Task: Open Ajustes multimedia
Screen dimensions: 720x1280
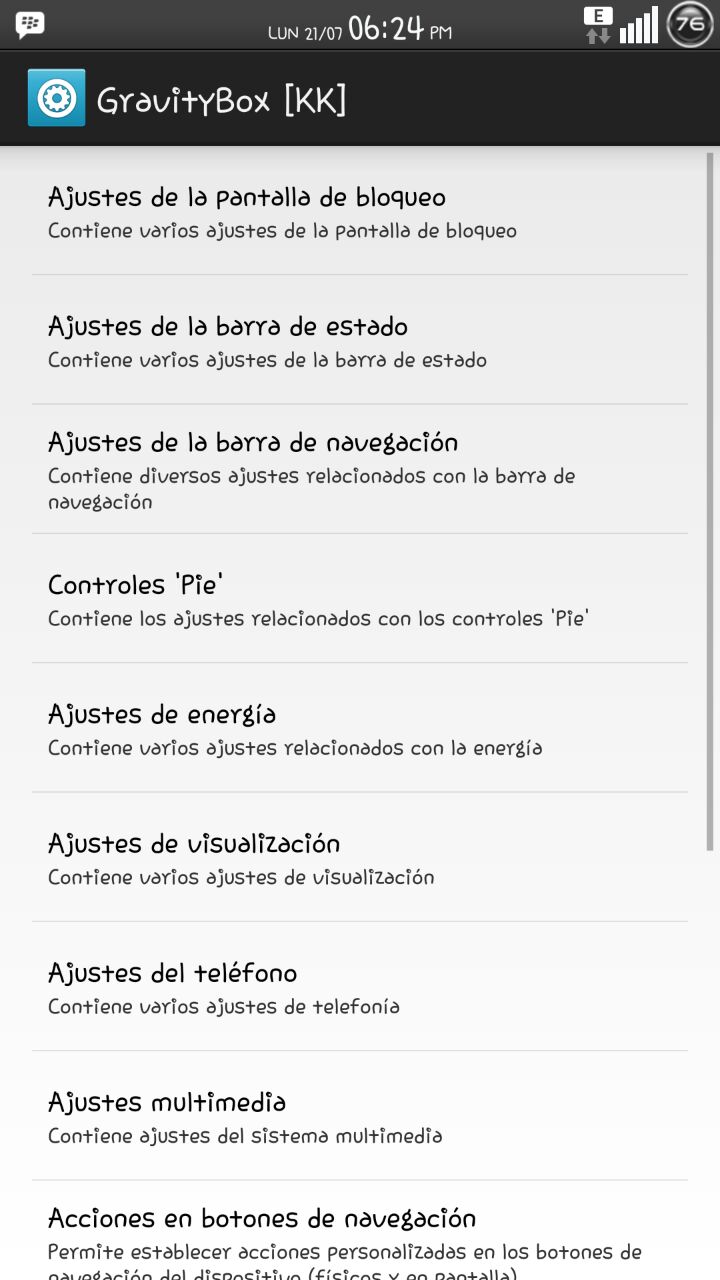Action: (360, 1116)
